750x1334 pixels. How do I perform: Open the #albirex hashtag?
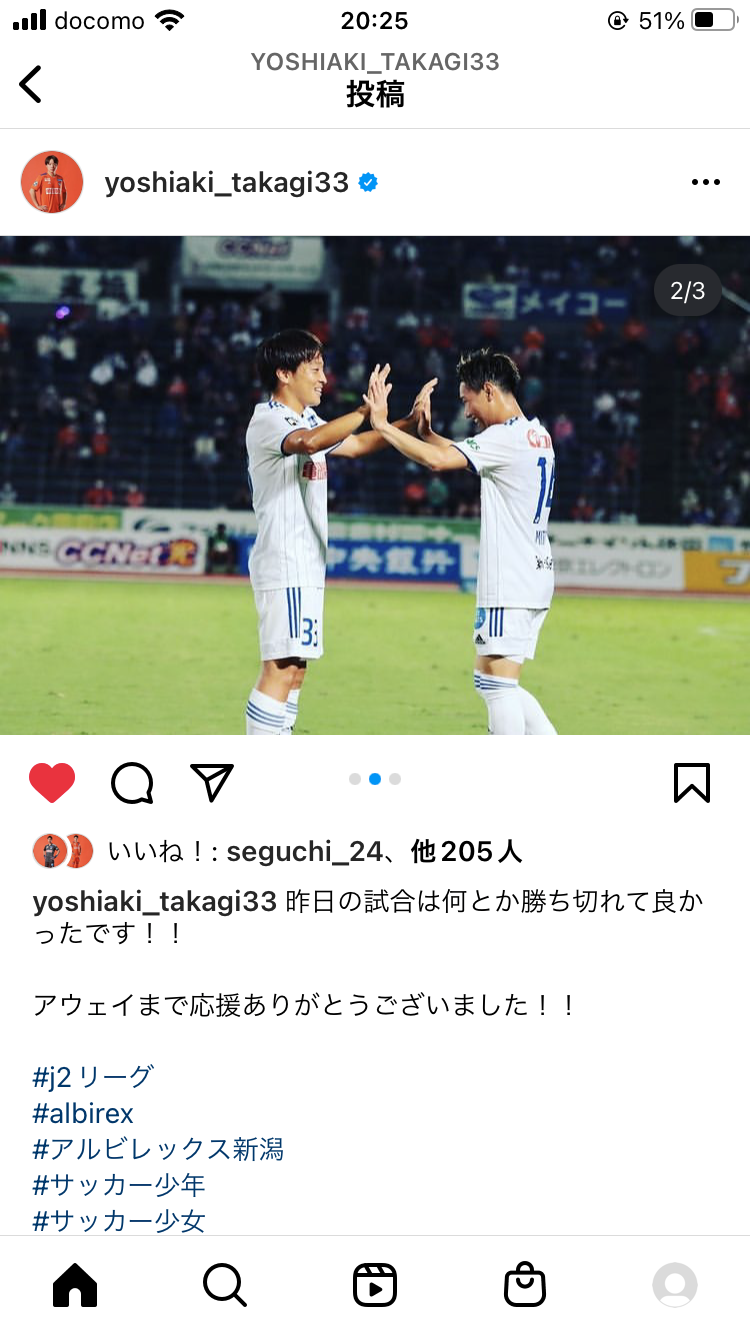[x=83, y=1113]
